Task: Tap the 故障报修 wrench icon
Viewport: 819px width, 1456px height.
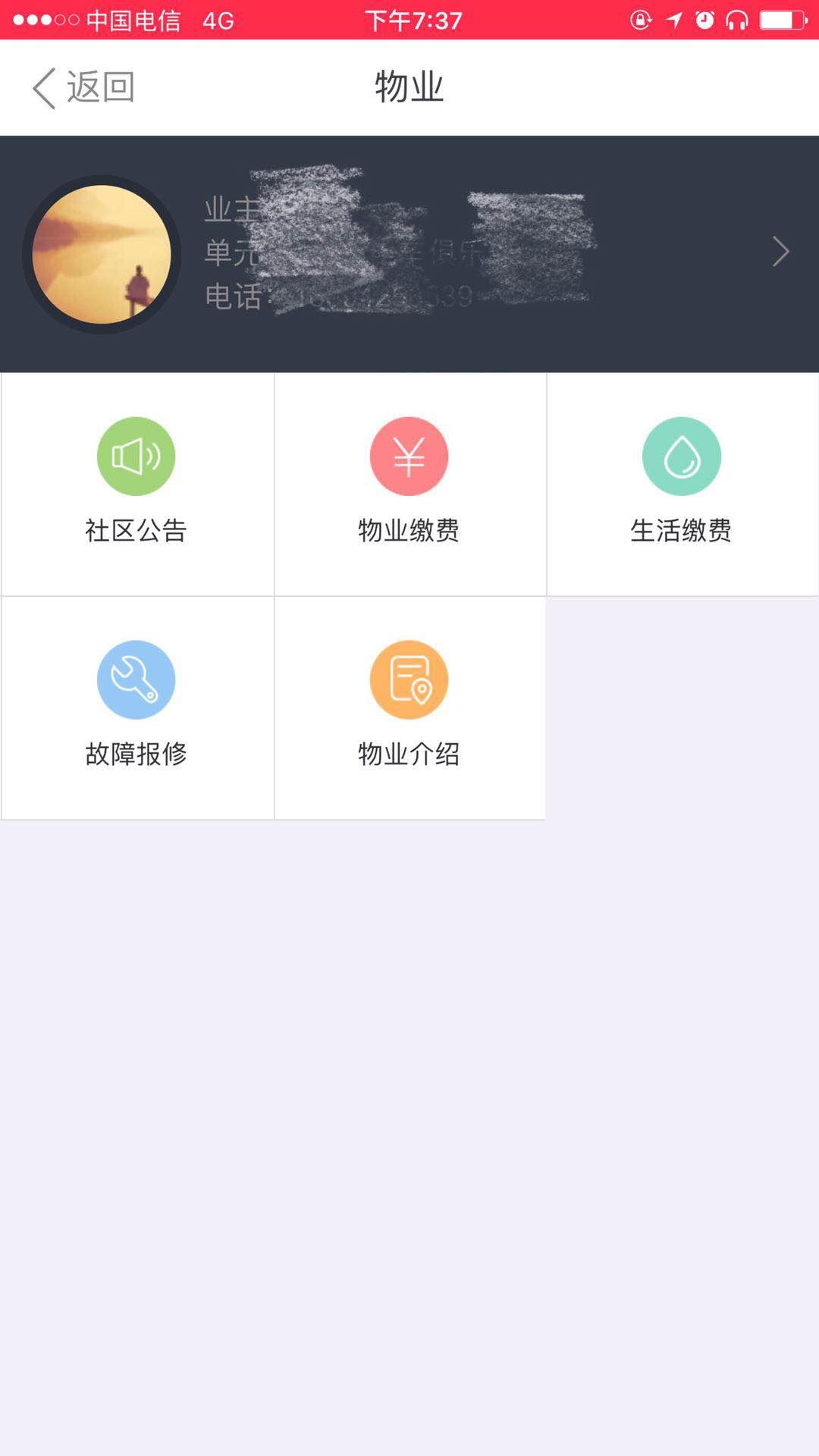Action: (x=136, y=679)
